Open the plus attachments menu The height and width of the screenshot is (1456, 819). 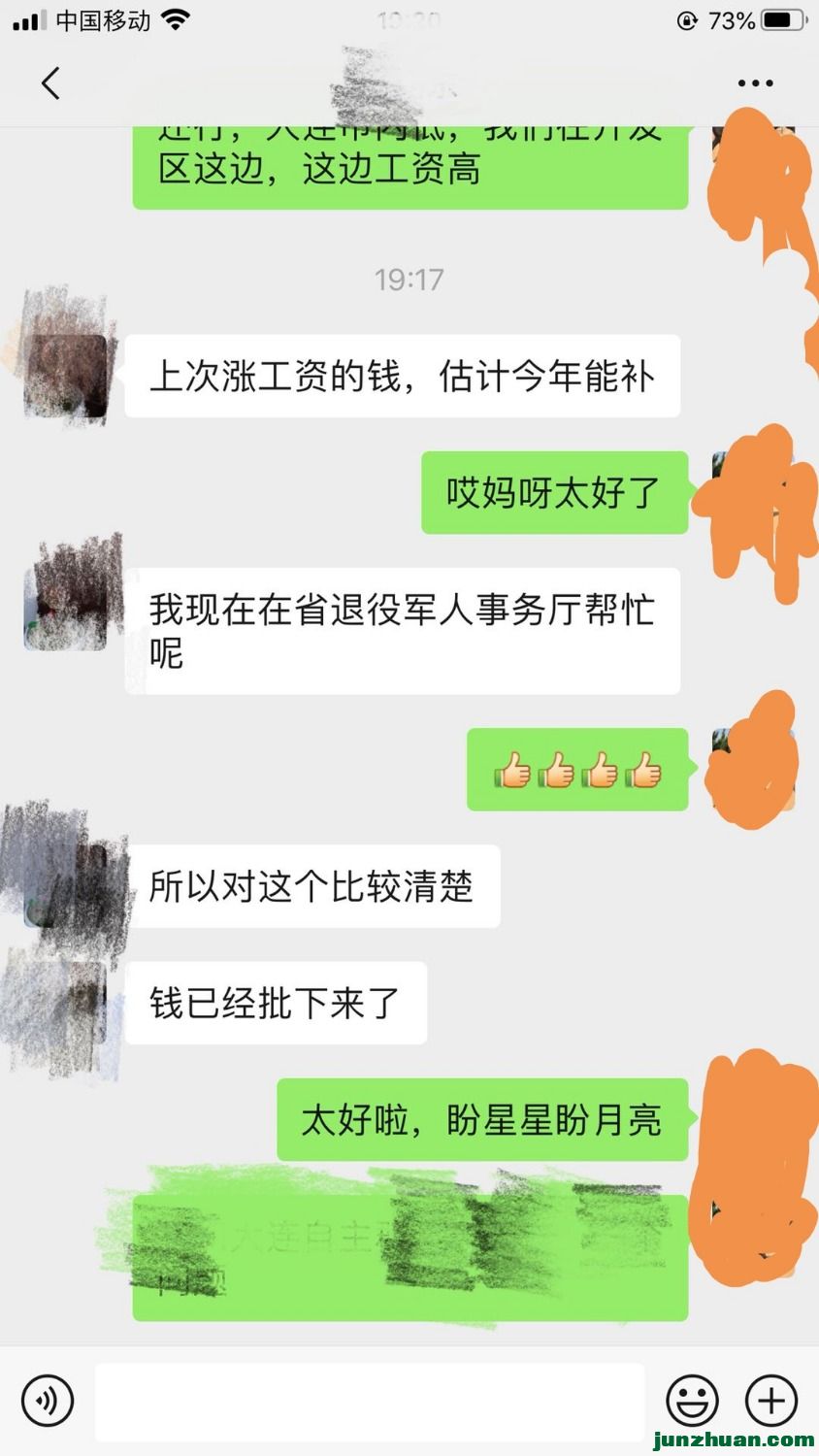(771, 1401)
